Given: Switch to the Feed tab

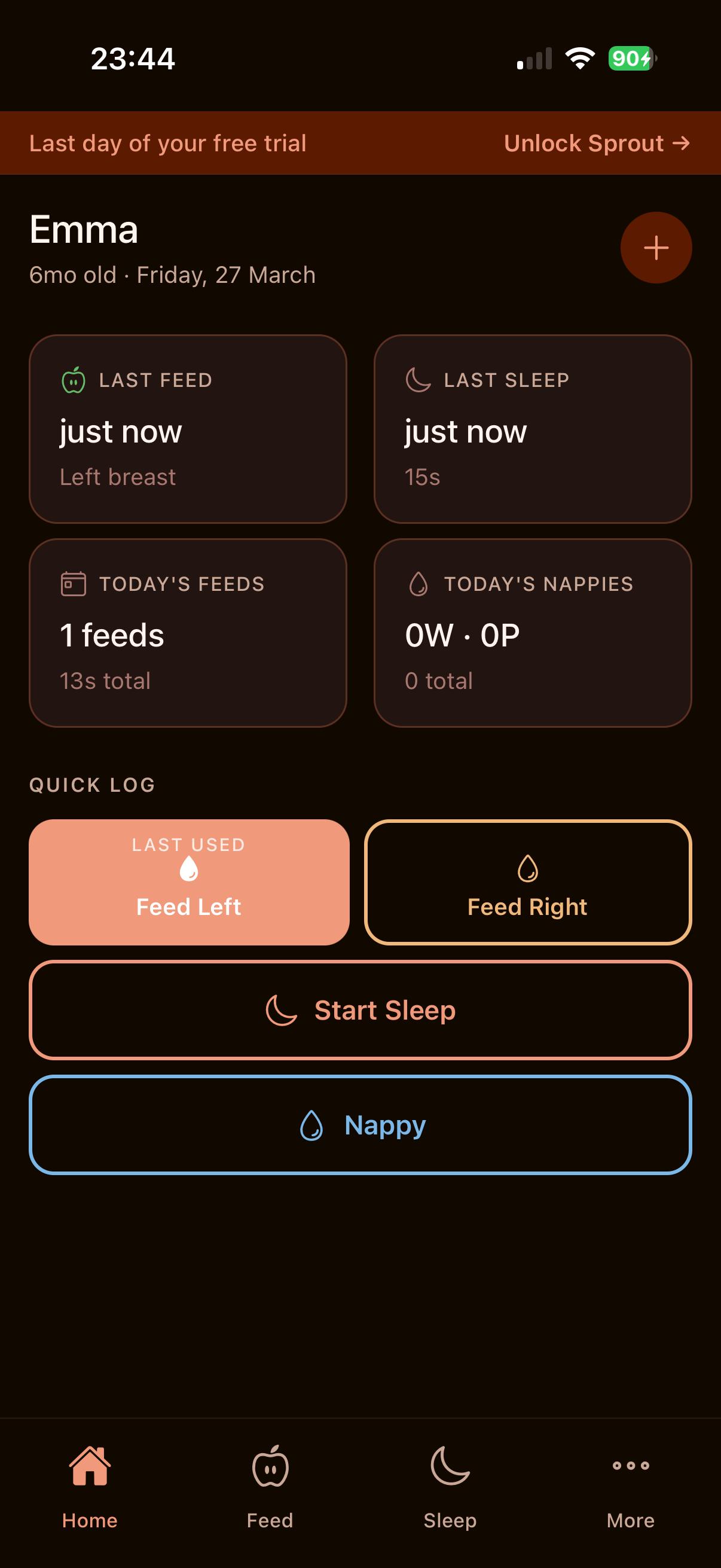Looking at the screenshot, I should pyautogui.click(x=270, y=1485).
